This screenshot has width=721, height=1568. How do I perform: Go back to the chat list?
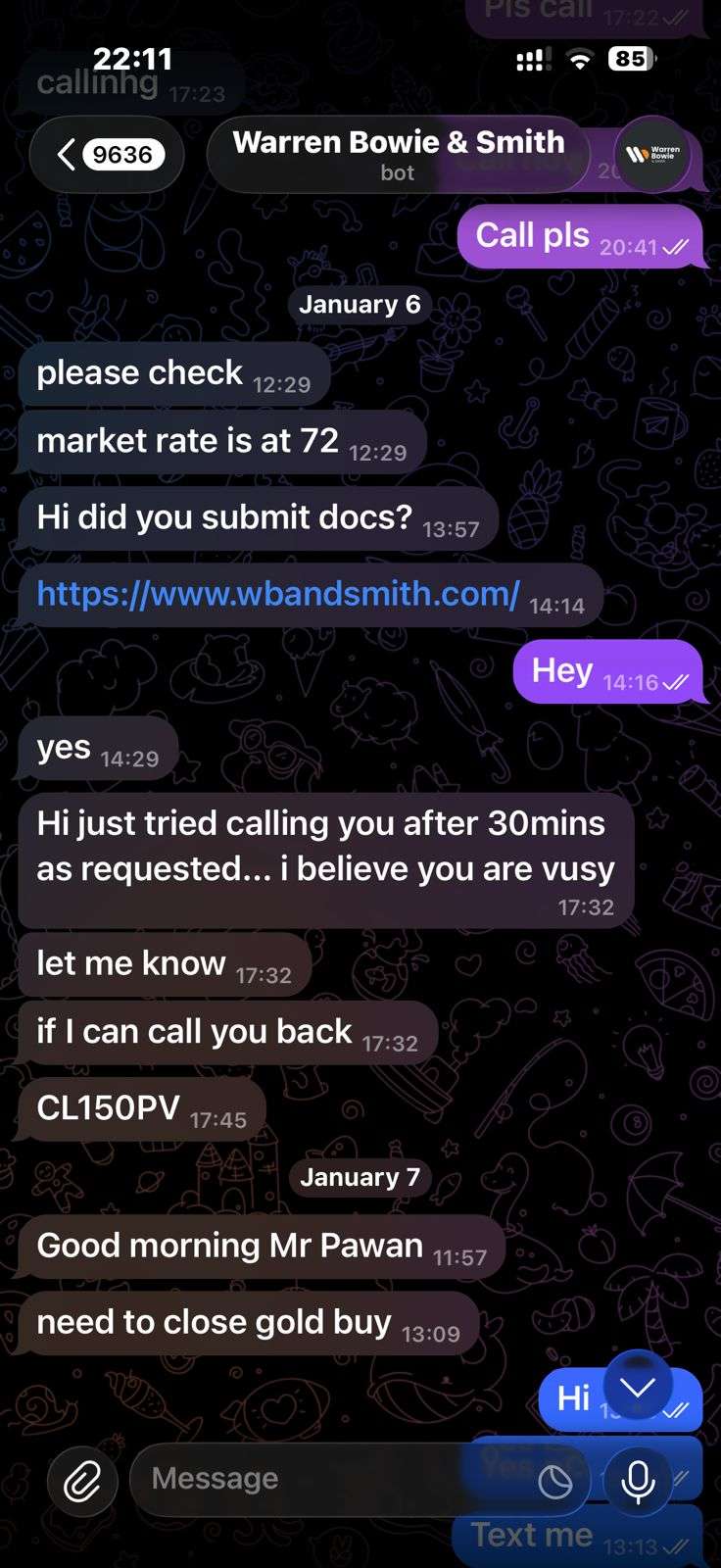[107, 155]
